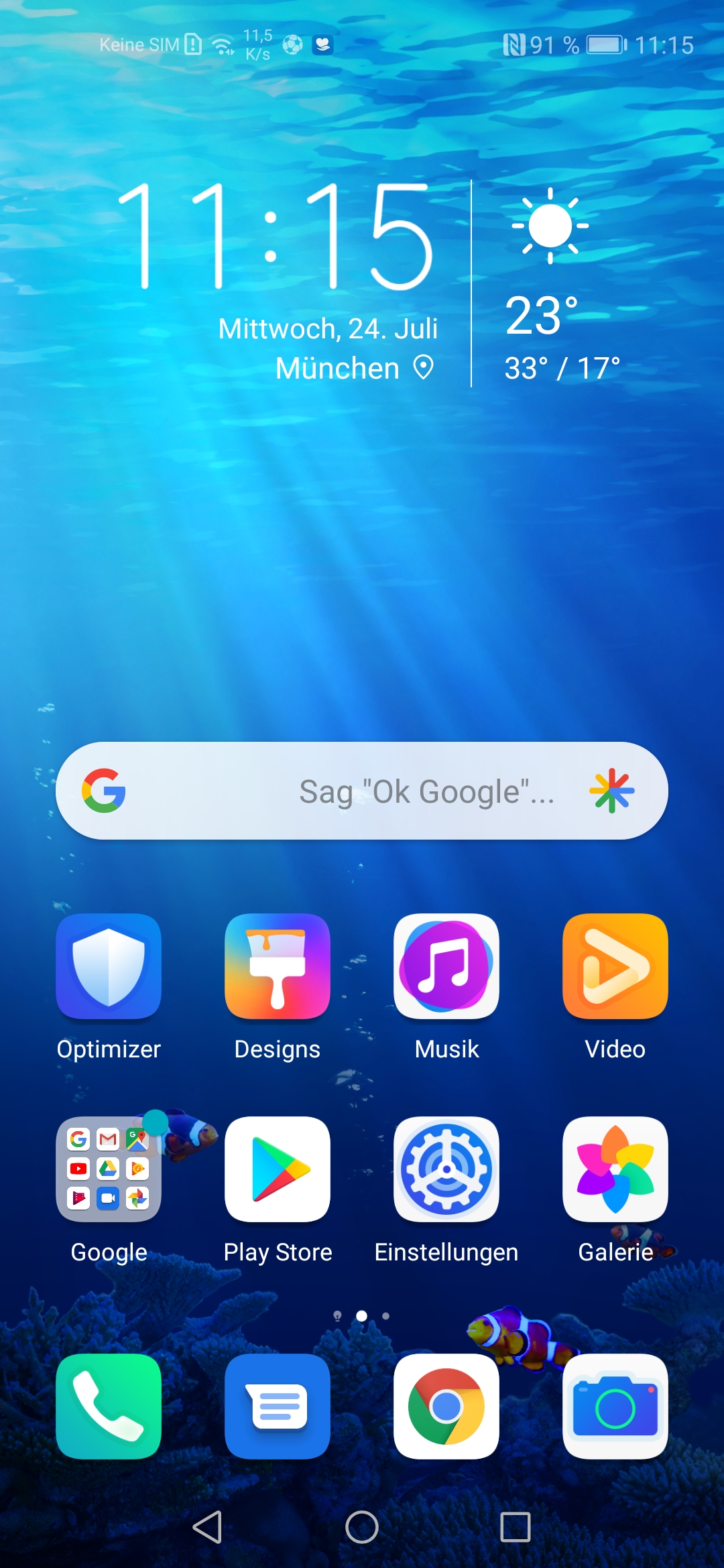Launch Chrome browser from the dock
The width and height of the screenshot is (724, 1568).
(446, 1406)
